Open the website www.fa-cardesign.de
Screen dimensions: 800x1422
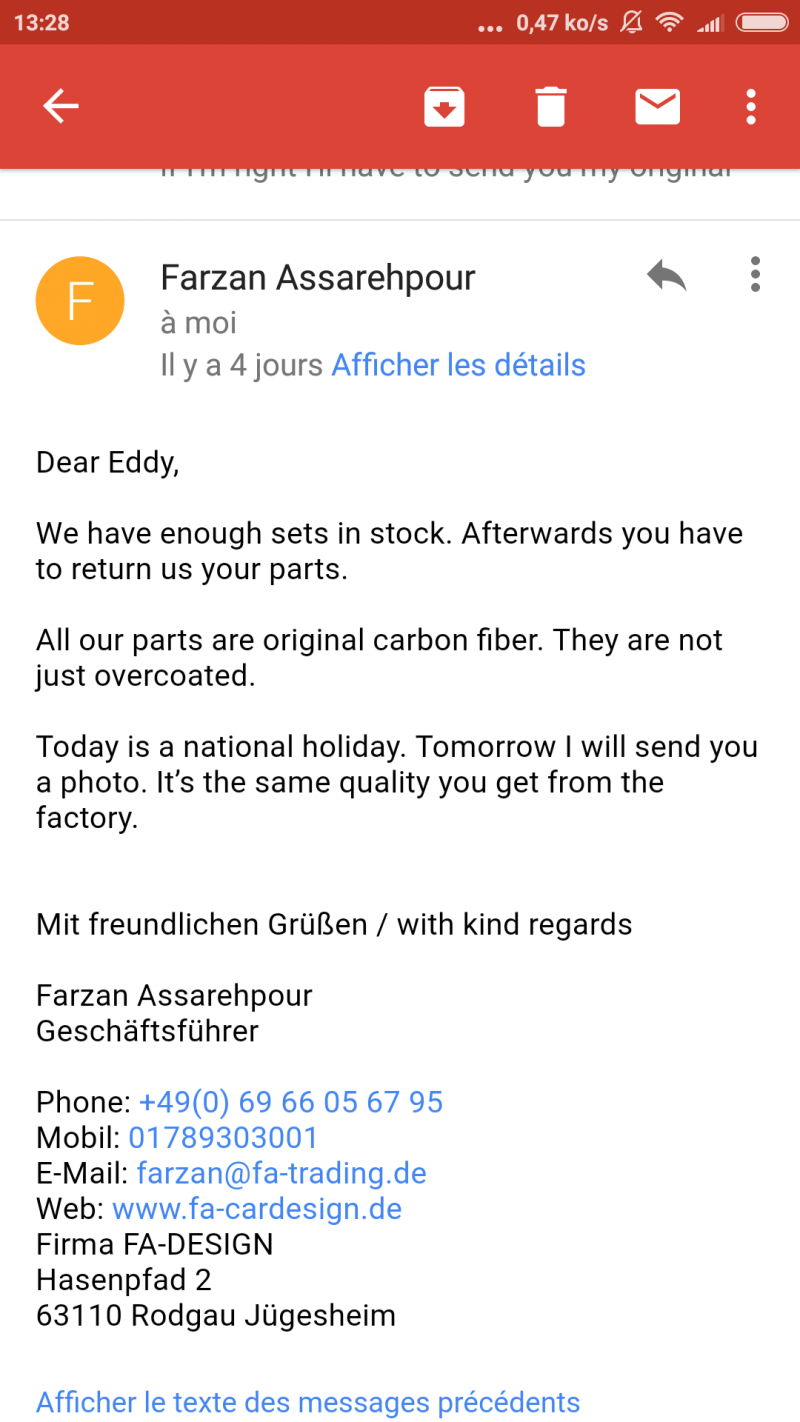(257, 1208)
